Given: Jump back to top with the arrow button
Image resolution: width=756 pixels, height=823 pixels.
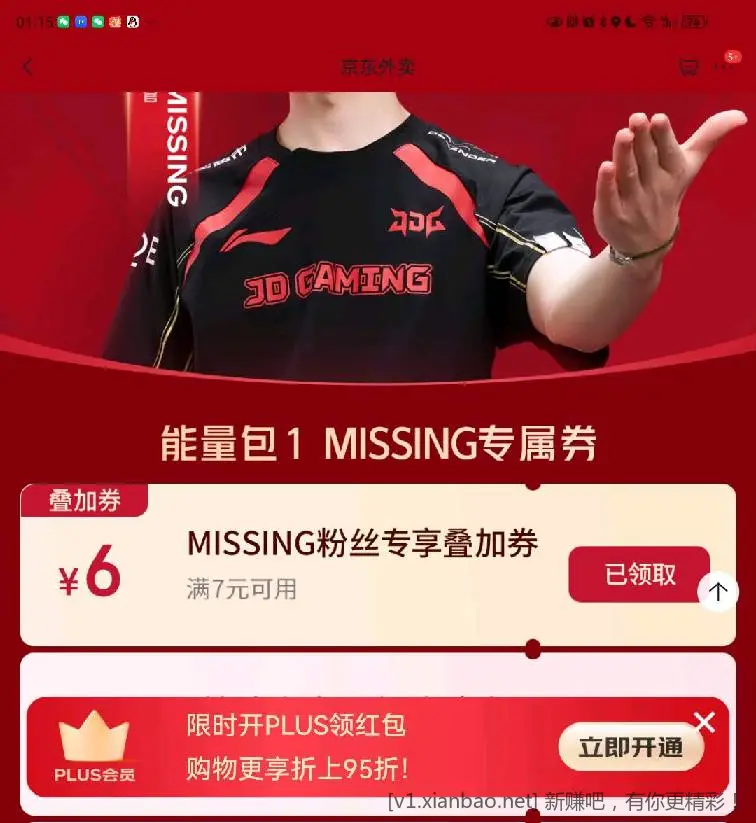Looking at the screenshot, I should (718, 592).
